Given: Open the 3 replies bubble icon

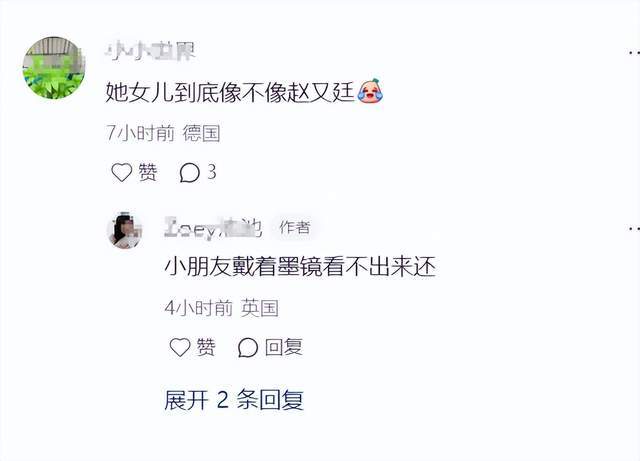Looking at the screenshot, I should point(189,172).
